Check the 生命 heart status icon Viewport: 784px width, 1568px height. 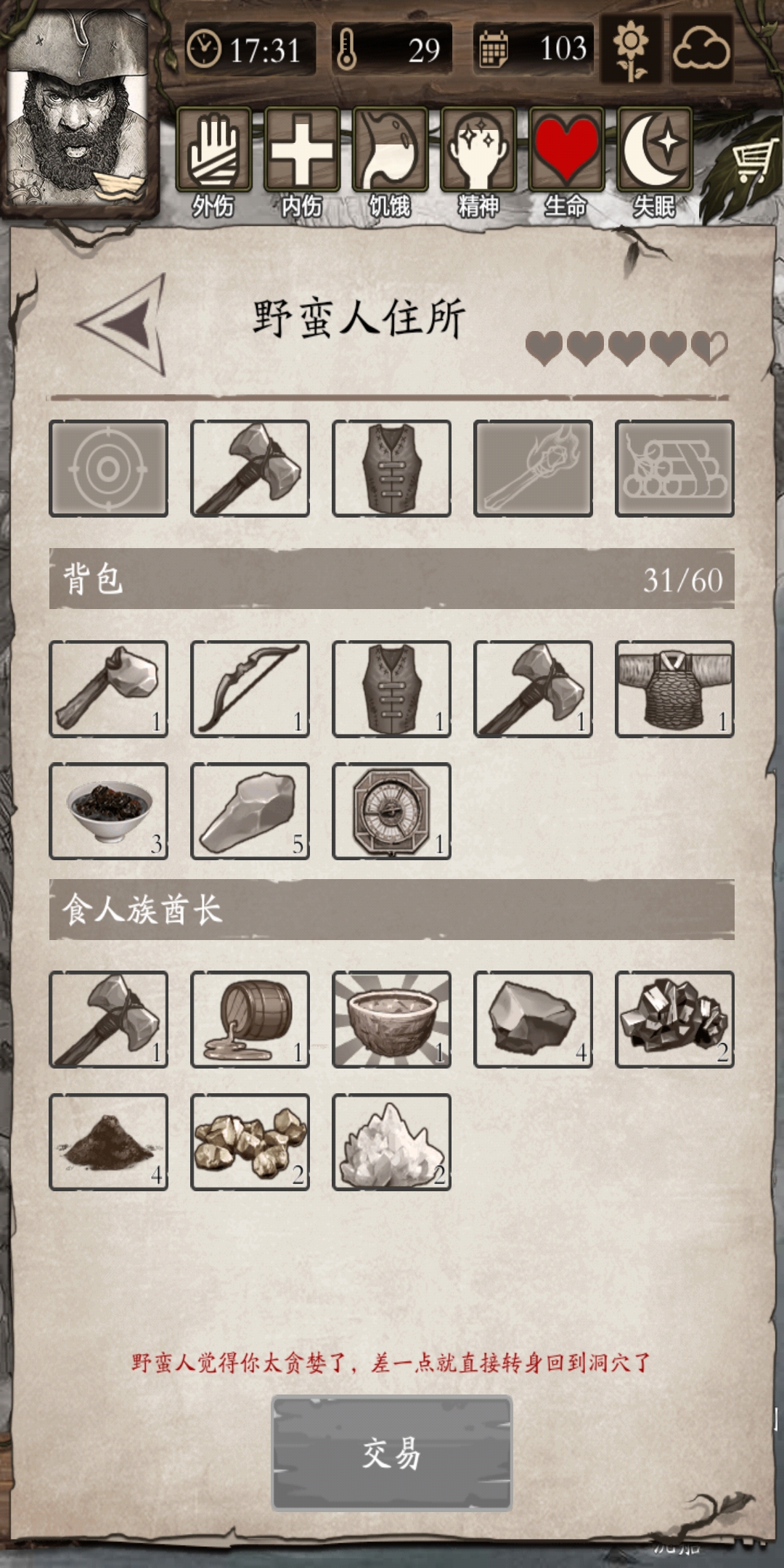pos(566,151)
